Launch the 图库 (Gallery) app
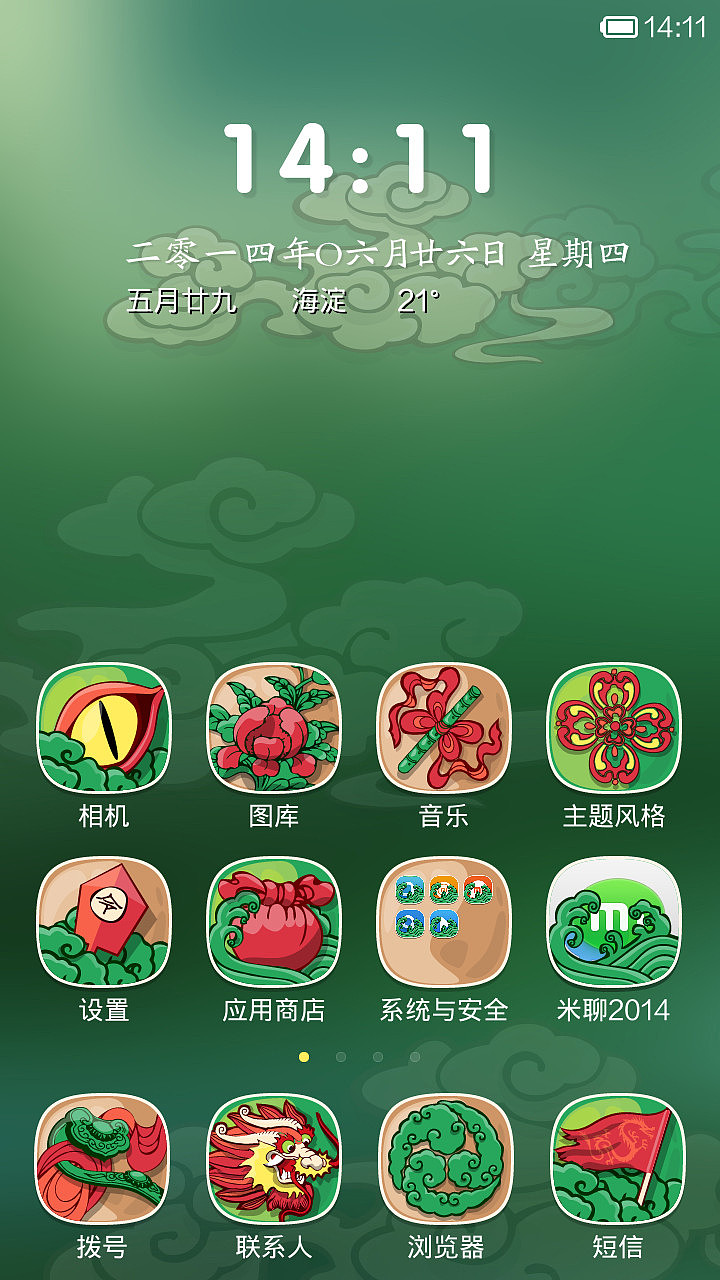Screen dimensions: 720x1280 click(x=274, y=733)
